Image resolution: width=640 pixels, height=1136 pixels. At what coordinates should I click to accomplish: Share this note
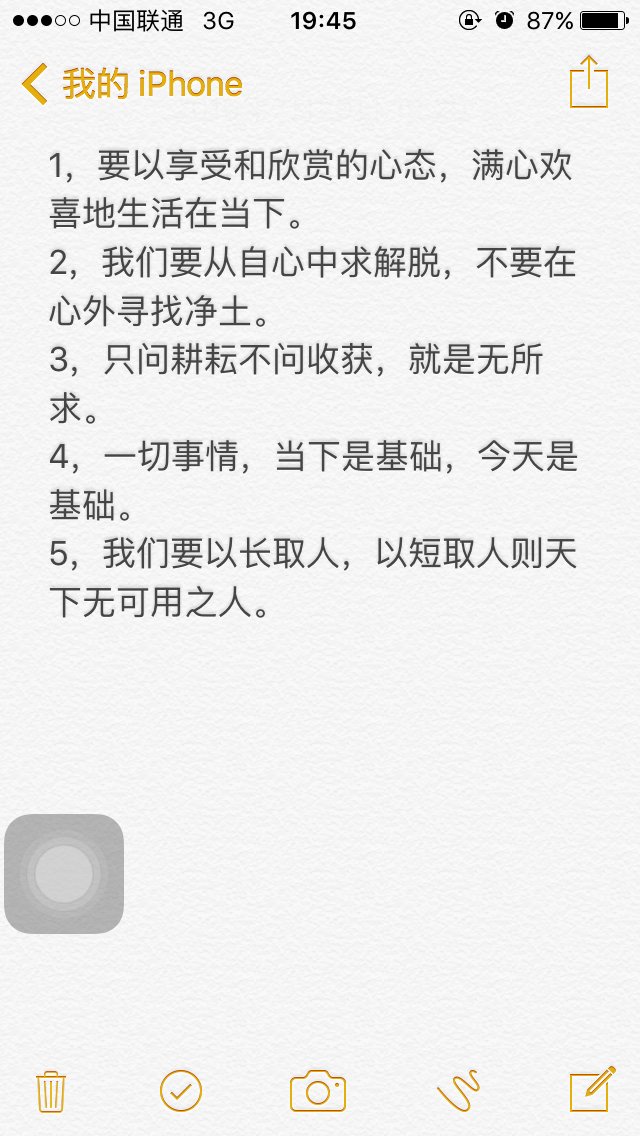[589, 82]
